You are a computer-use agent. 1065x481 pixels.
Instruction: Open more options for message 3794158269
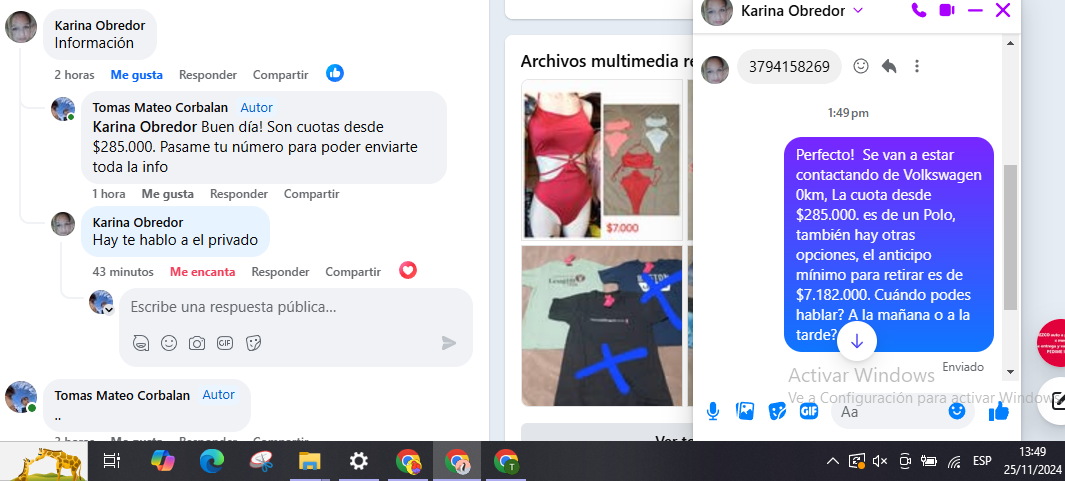click(x=917, y=66)
